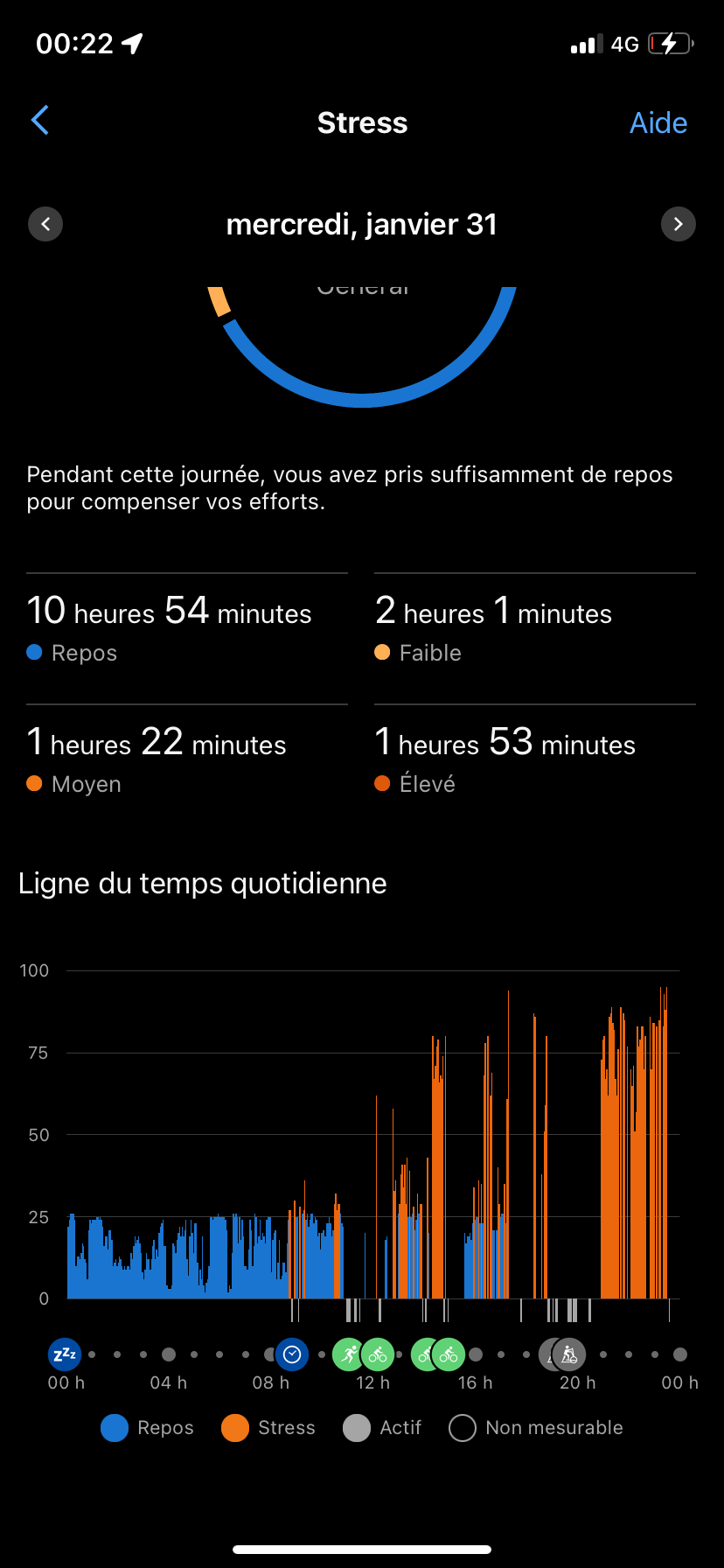Open the Aide help link
The width and height of the screenshot is (724, 1568).
(658, 122)
